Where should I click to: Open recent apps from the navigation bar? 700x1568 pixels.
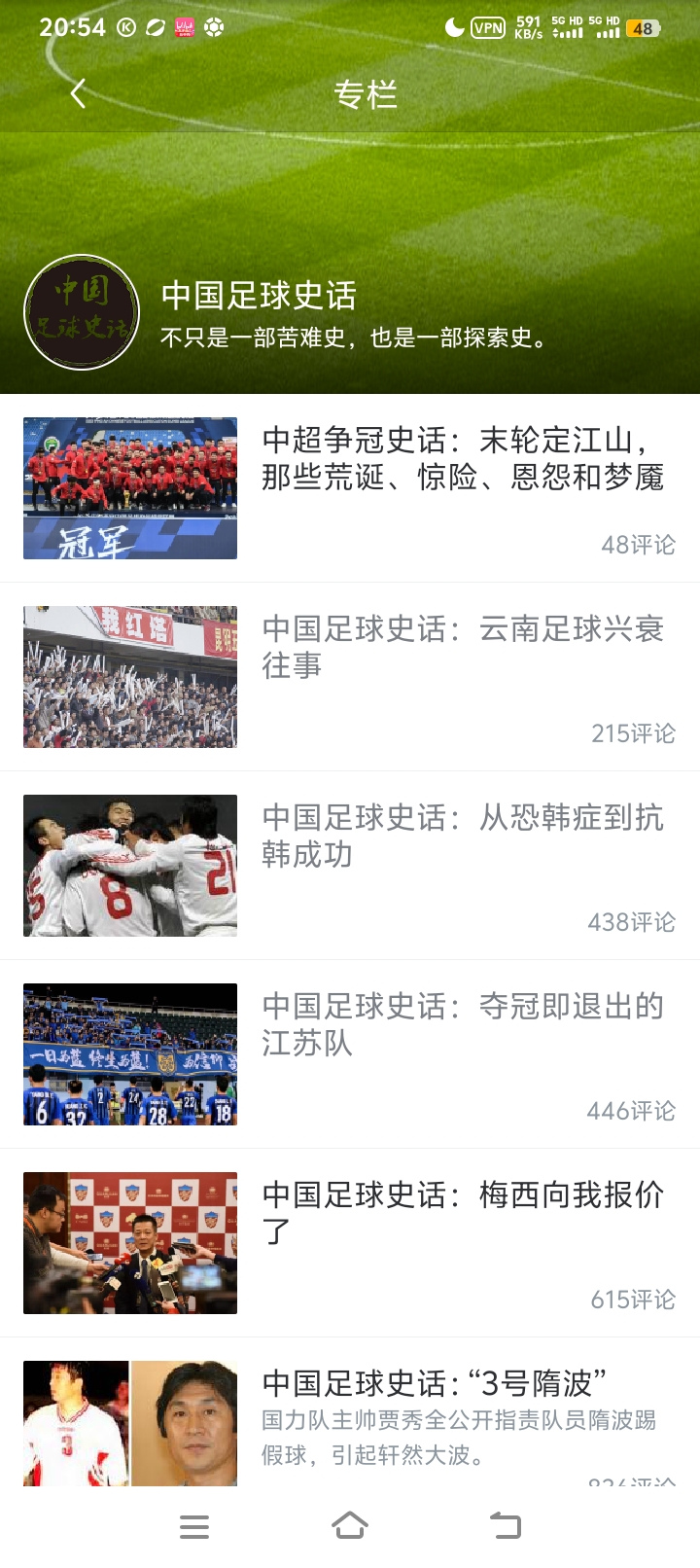194,1525
